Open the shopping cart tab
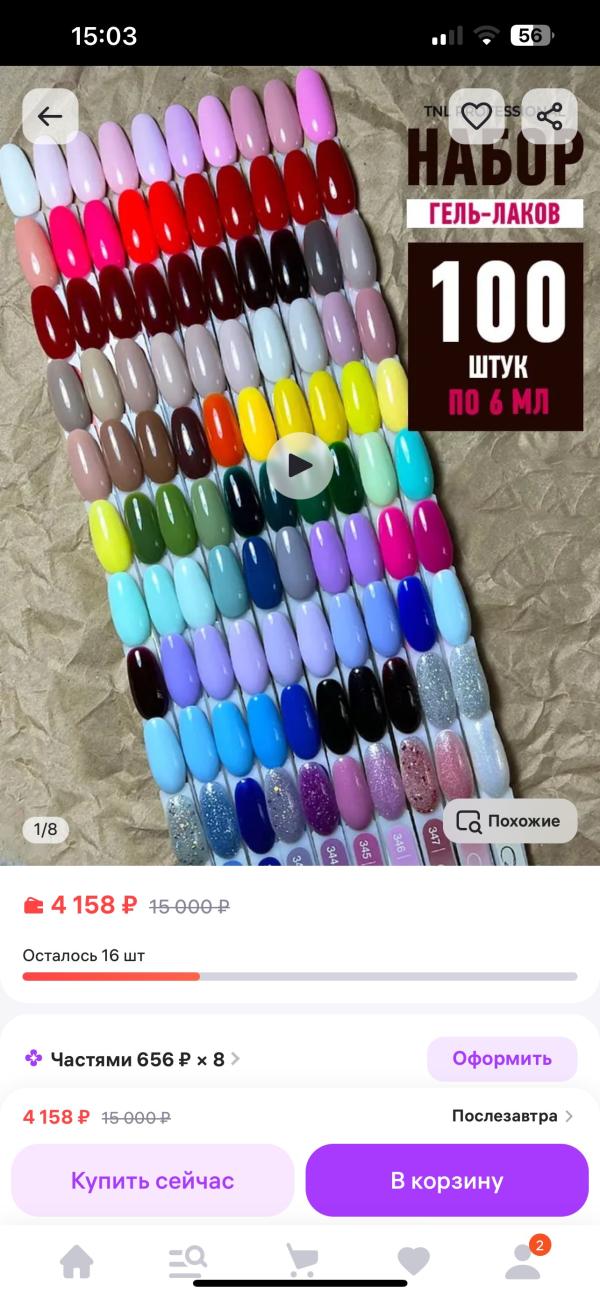600x1297 pixels. click(301, 1260)
